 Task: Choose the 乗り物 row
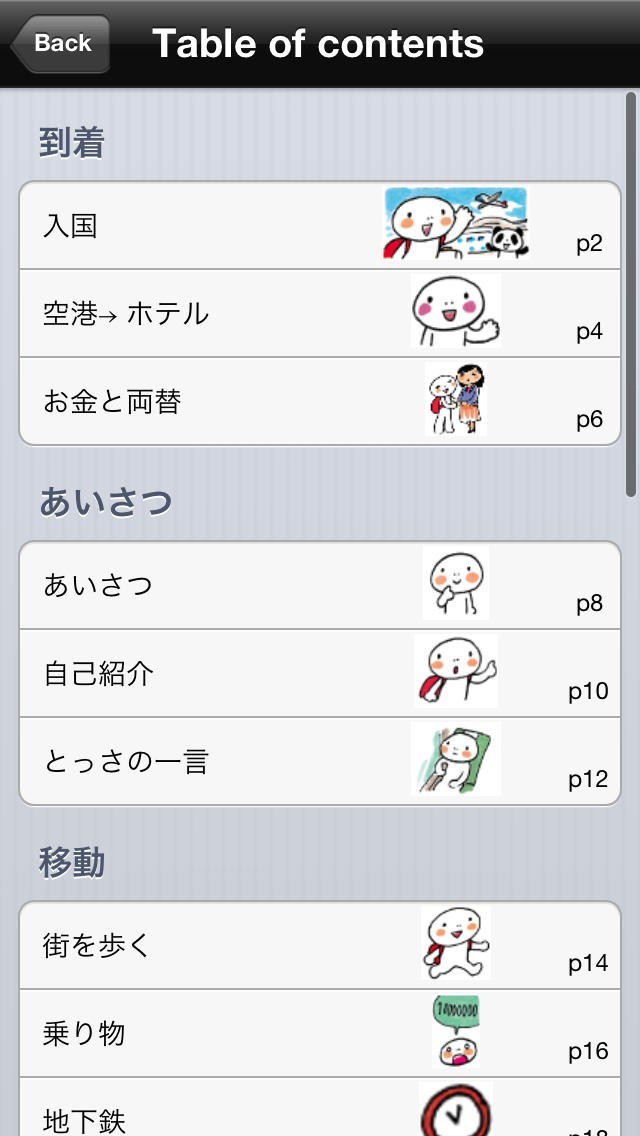tap(320, 1033)
